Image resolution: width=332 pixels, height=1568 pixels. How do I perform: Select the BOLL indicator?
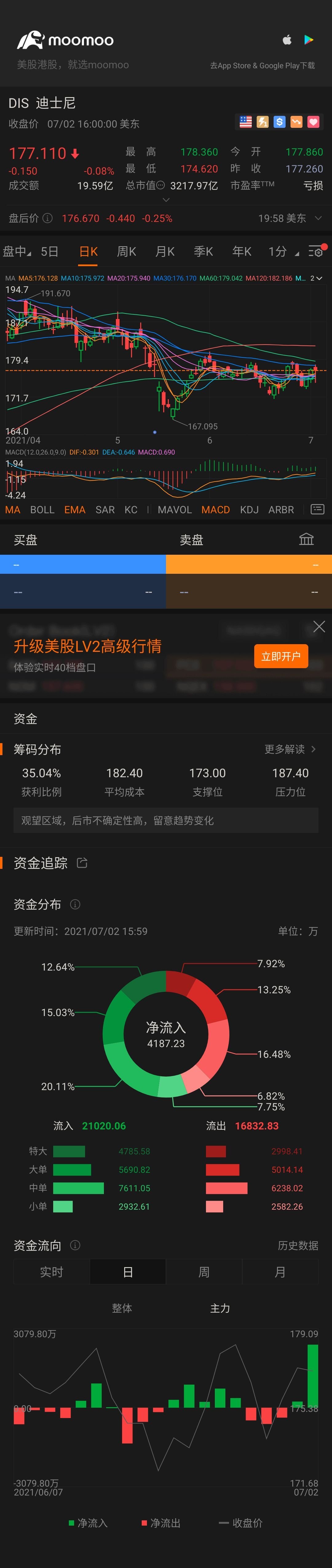click(43, 510)
